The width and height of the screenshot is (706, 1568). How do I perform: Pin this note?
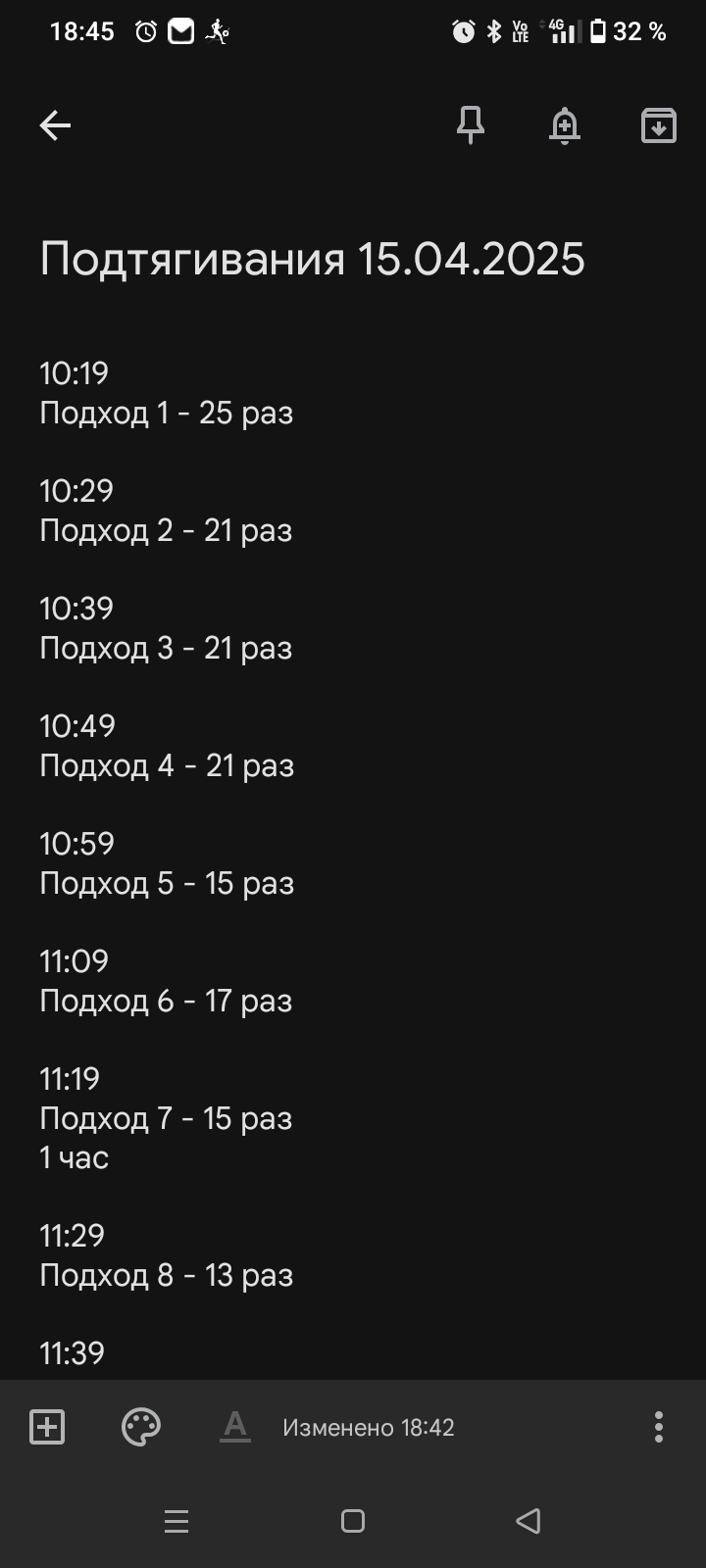click(x=471, y=125)
